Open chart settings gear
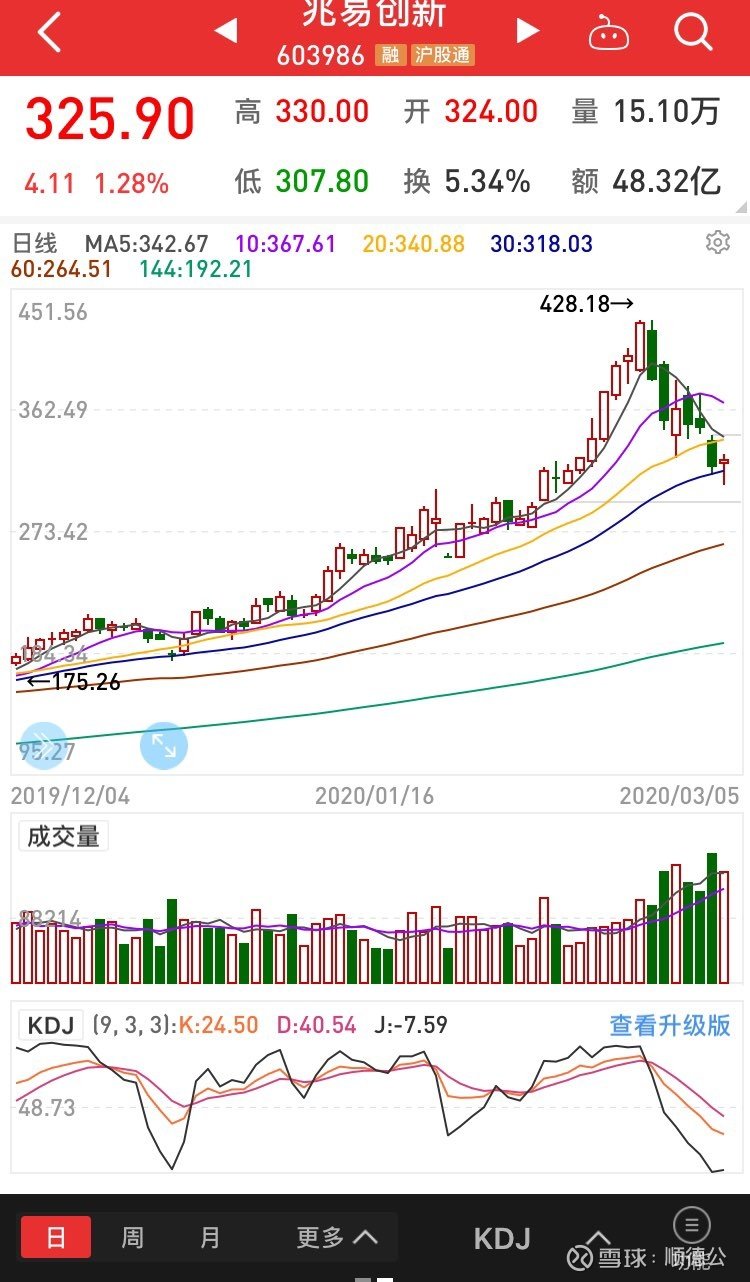 (x=717, y=242)
